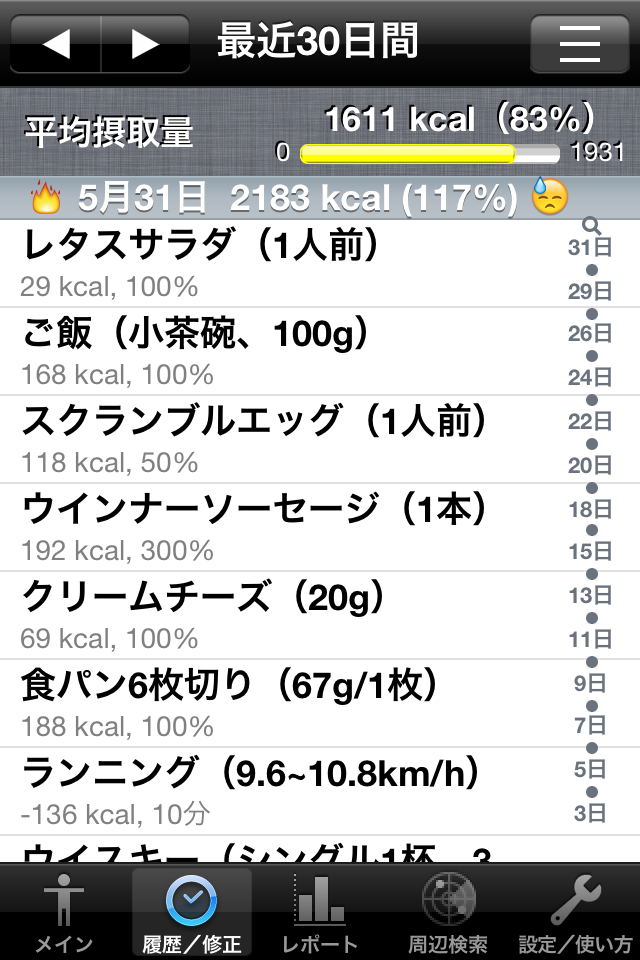640x960 pixels.
Task: Open the ウインナーソーセージ entry
Action: coord(280,527)
